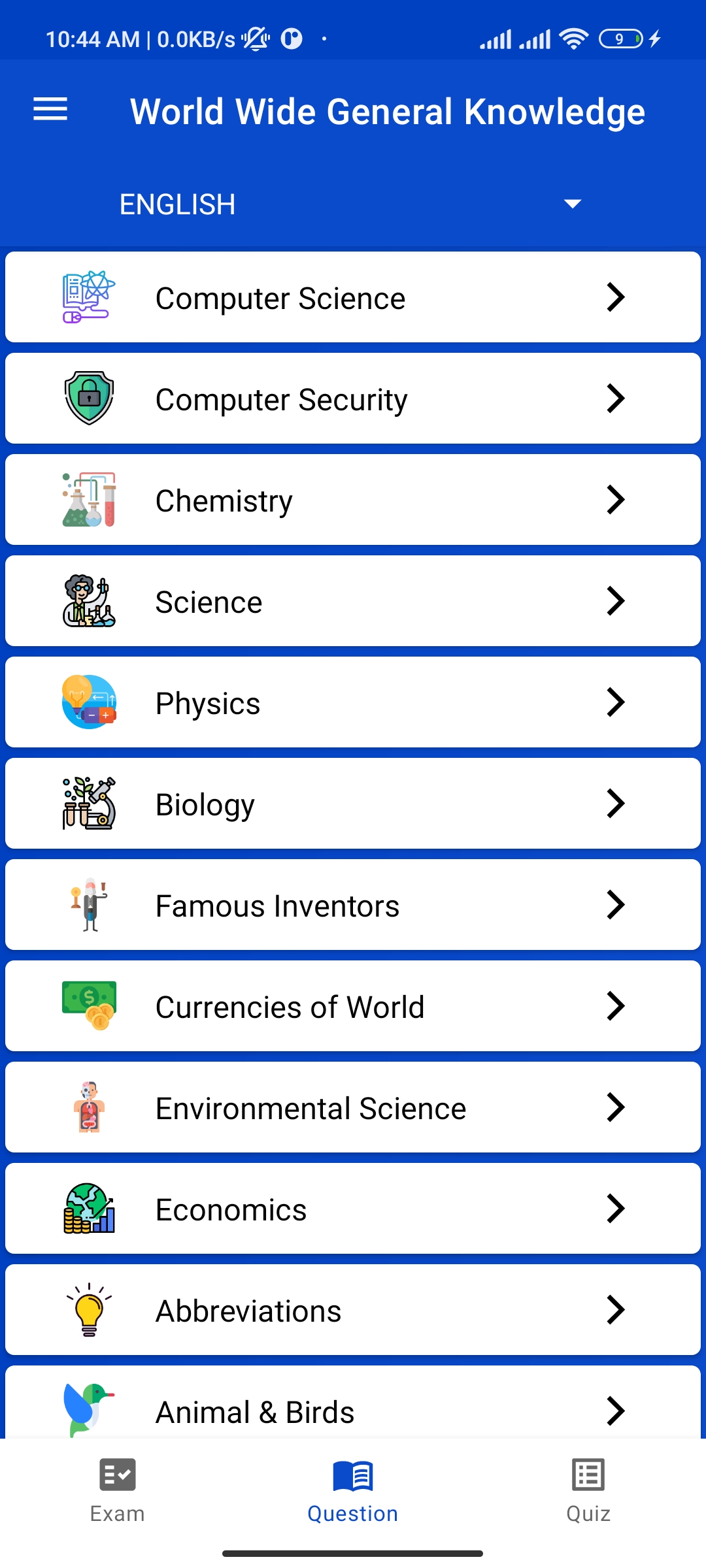
Task: Expand the ENGLISH language dropdown
Action: [353, 204]
